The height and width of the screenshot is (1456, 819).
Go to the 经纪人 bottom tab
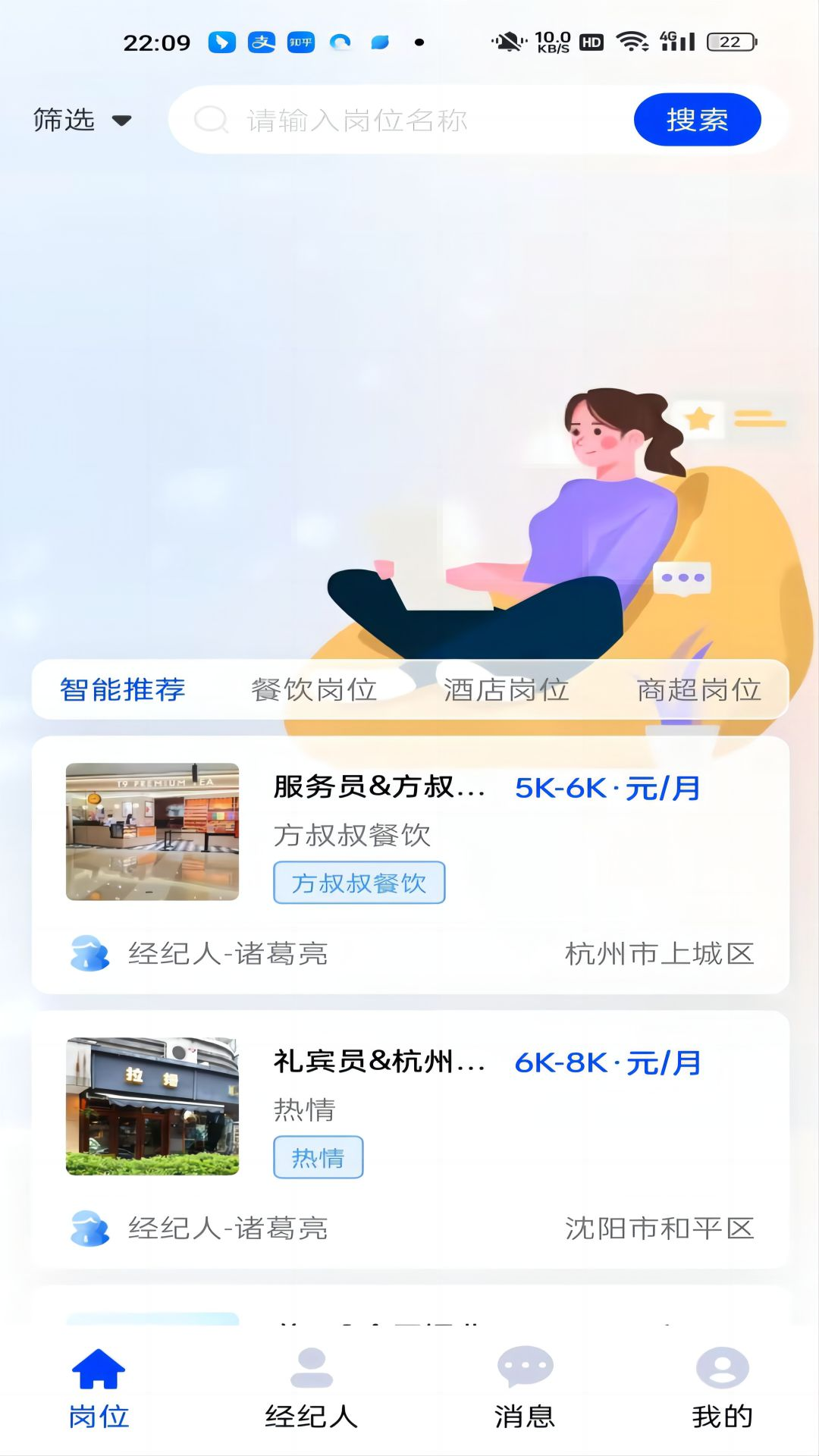311,1389
